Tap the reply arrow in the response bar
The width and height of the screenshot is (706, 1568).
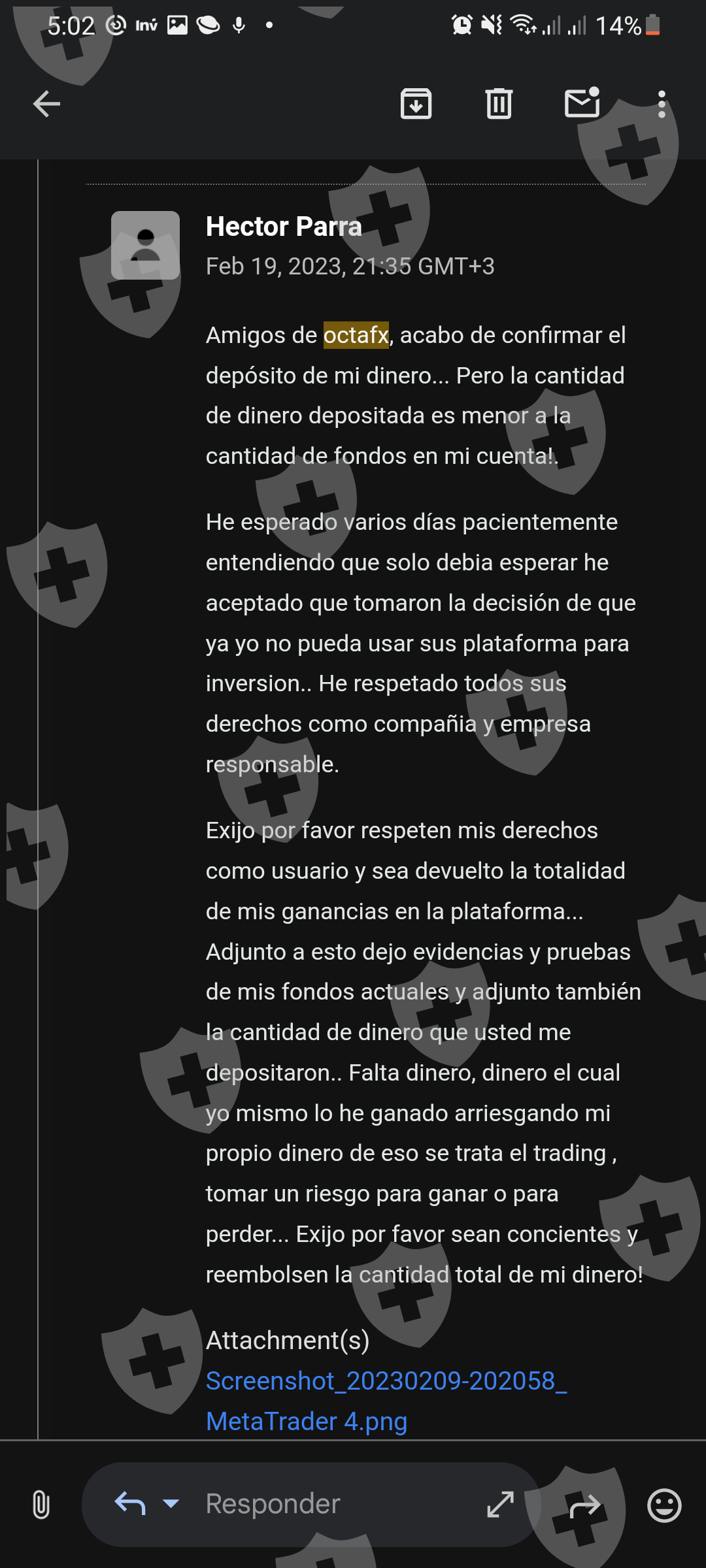[x=130, y=1504]
